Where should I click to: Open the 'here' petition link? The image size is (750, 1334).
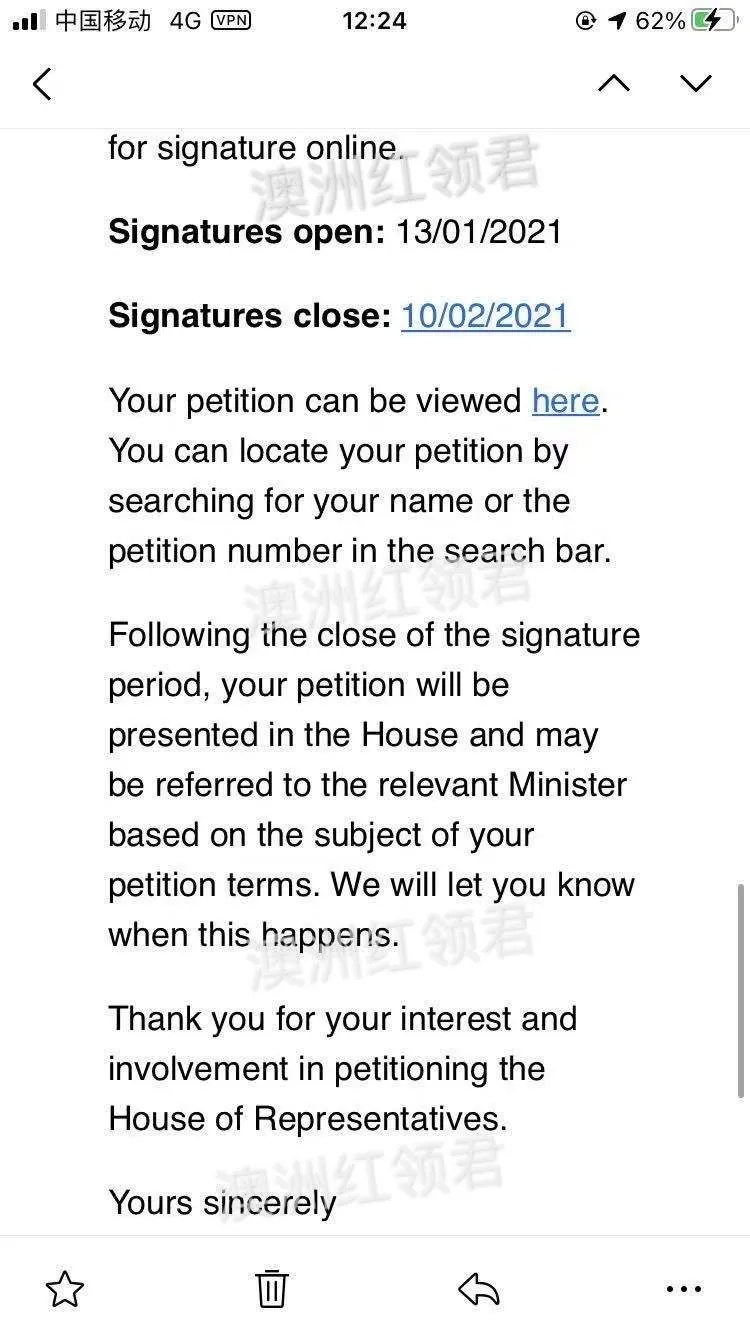566,400
